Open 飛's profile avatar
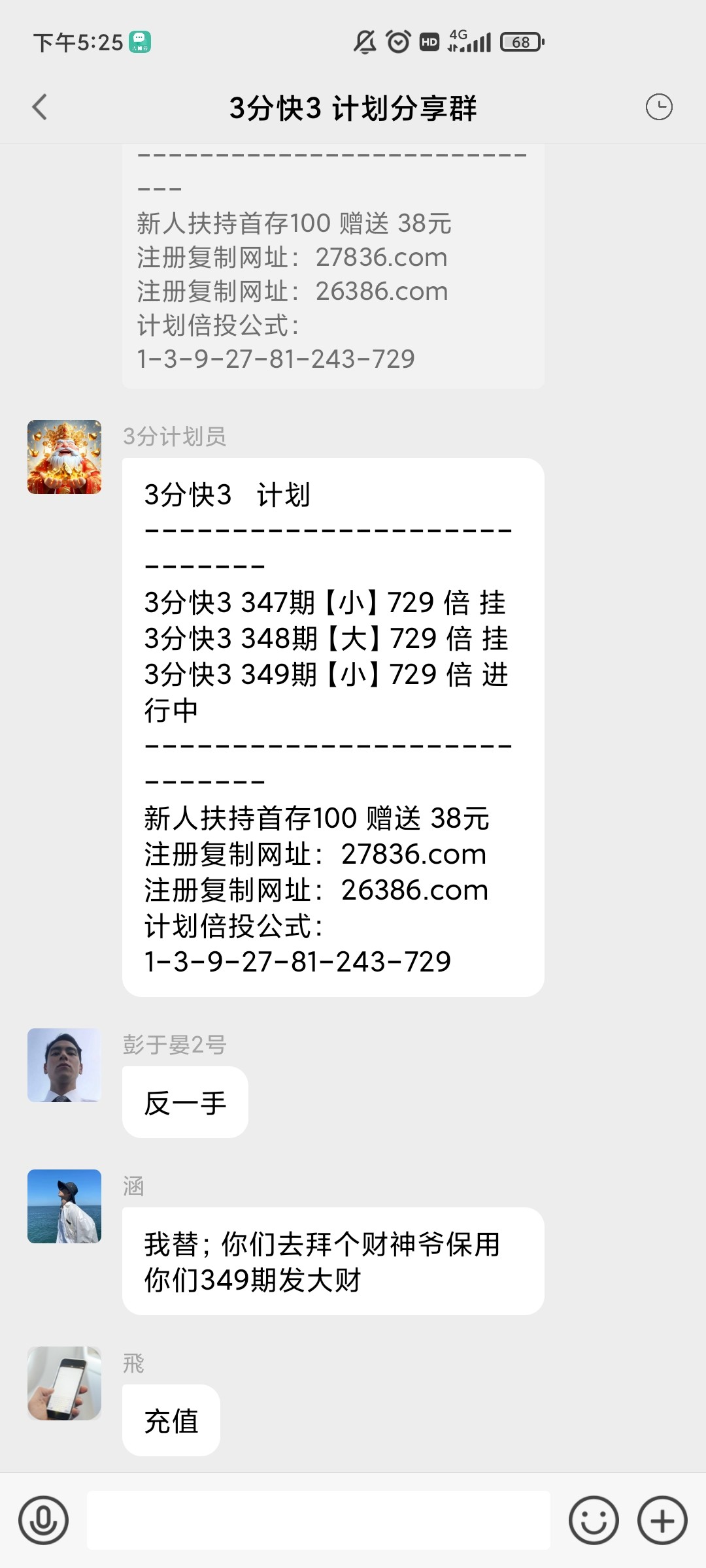The image size is (706, 1568). [64, 1383]
